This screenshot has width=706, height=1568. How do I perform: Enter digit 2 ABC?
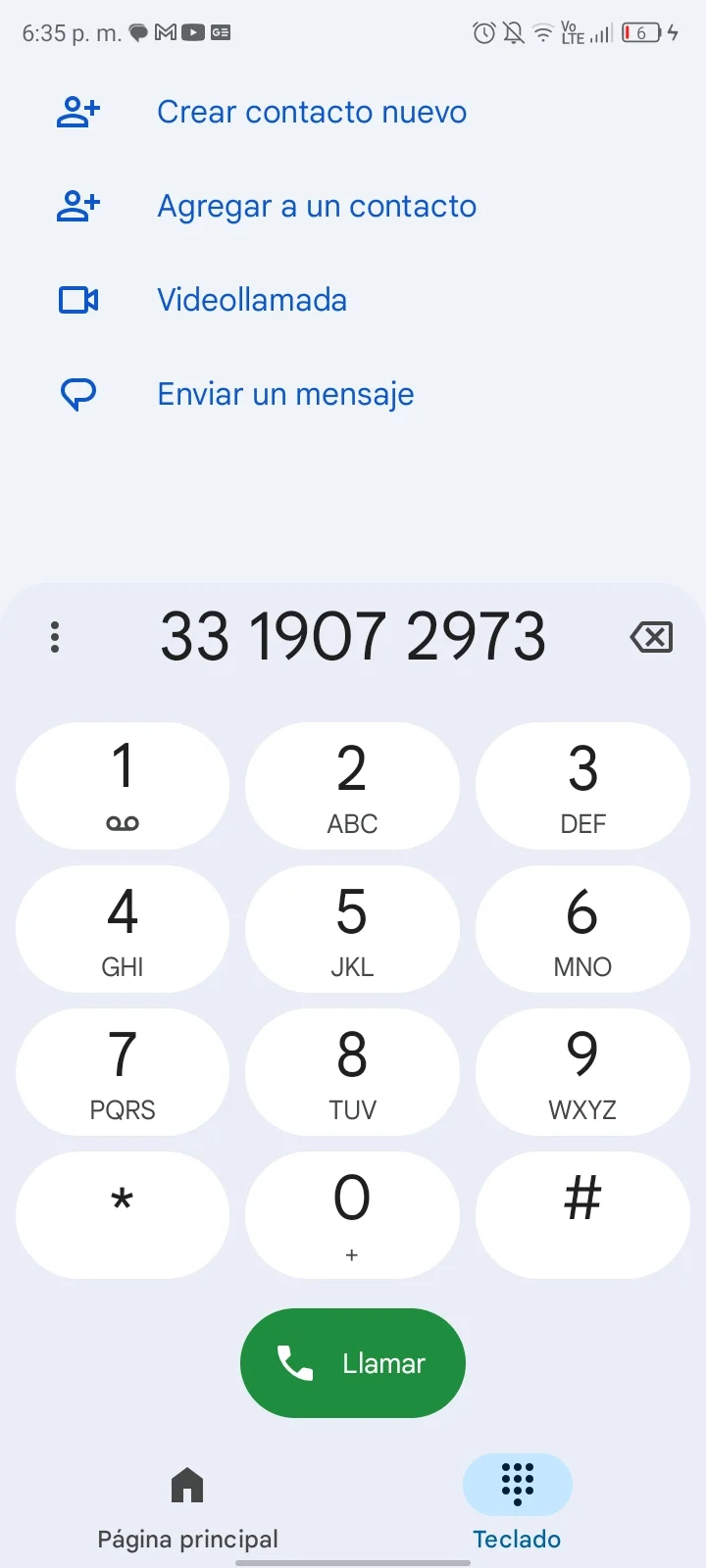coord(352,786)
